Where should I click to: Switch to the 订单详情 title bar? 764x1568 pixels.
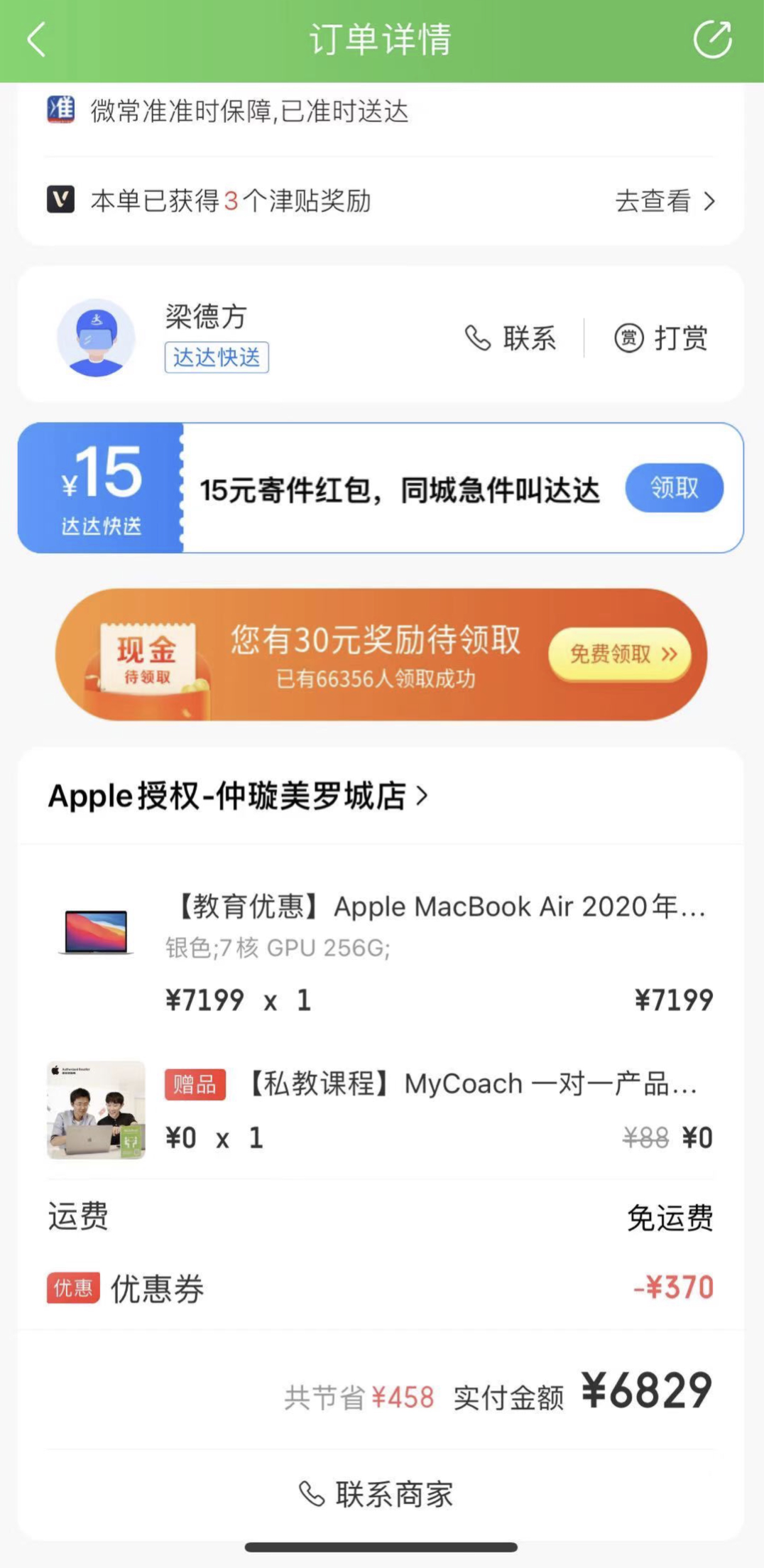coord(381,39)
